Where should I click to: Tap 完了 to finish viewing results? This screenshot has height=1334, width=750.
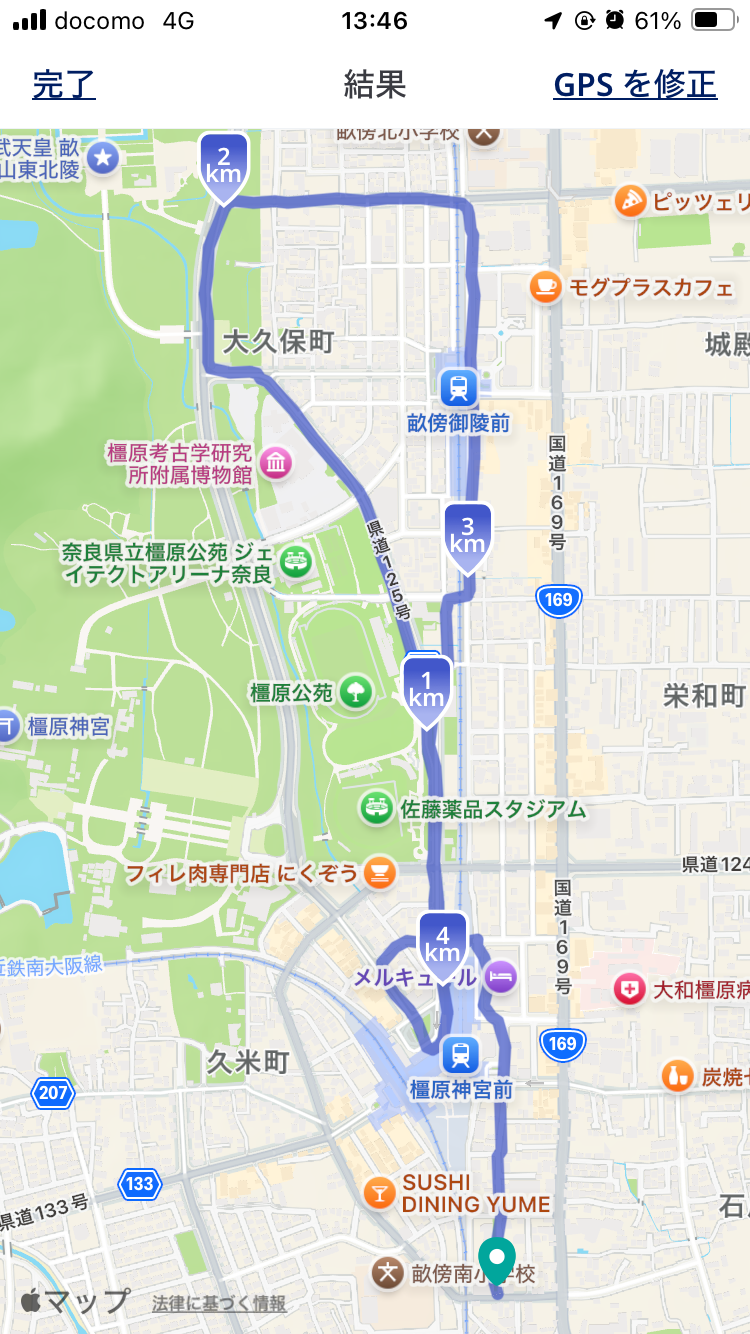64,85
